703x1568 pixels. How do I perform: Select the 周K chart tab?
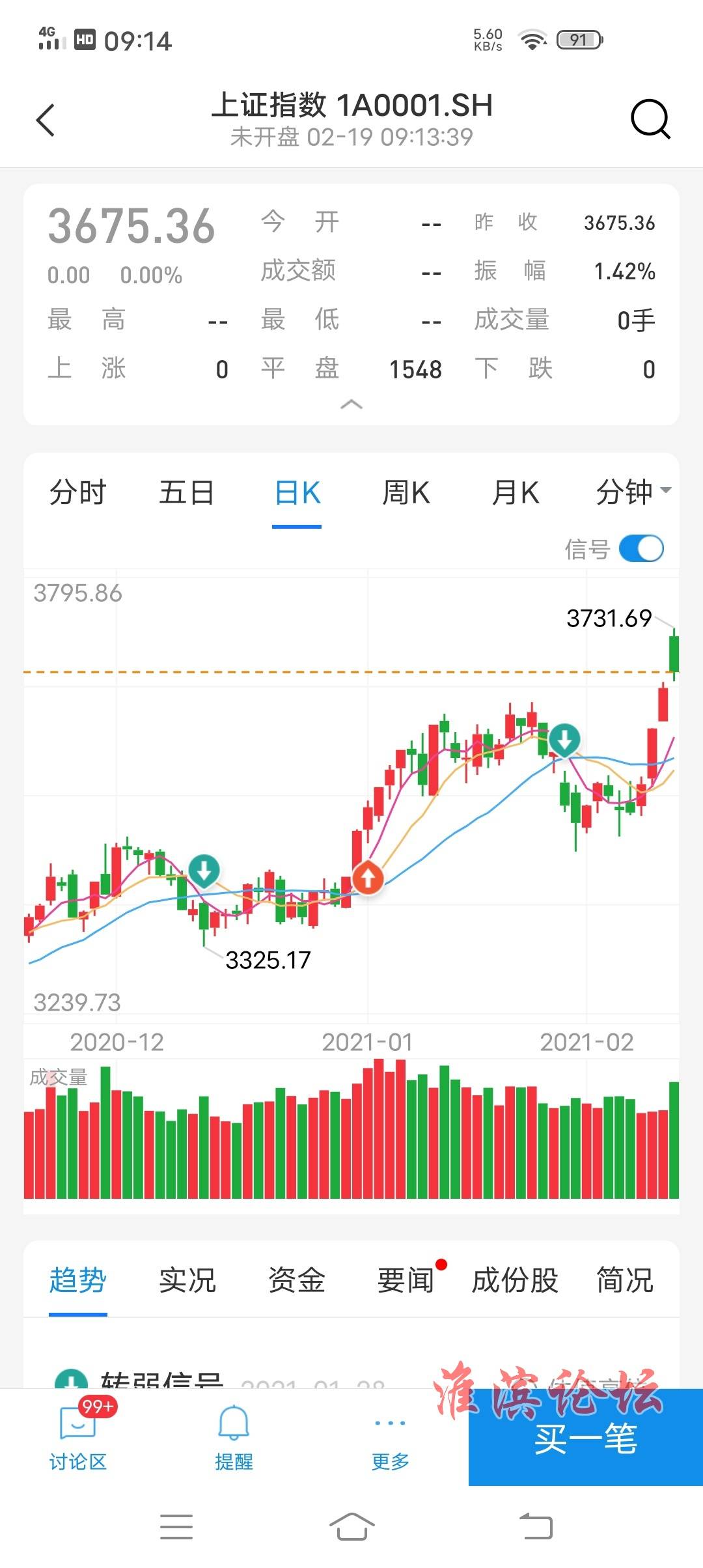tap(406, 492)
